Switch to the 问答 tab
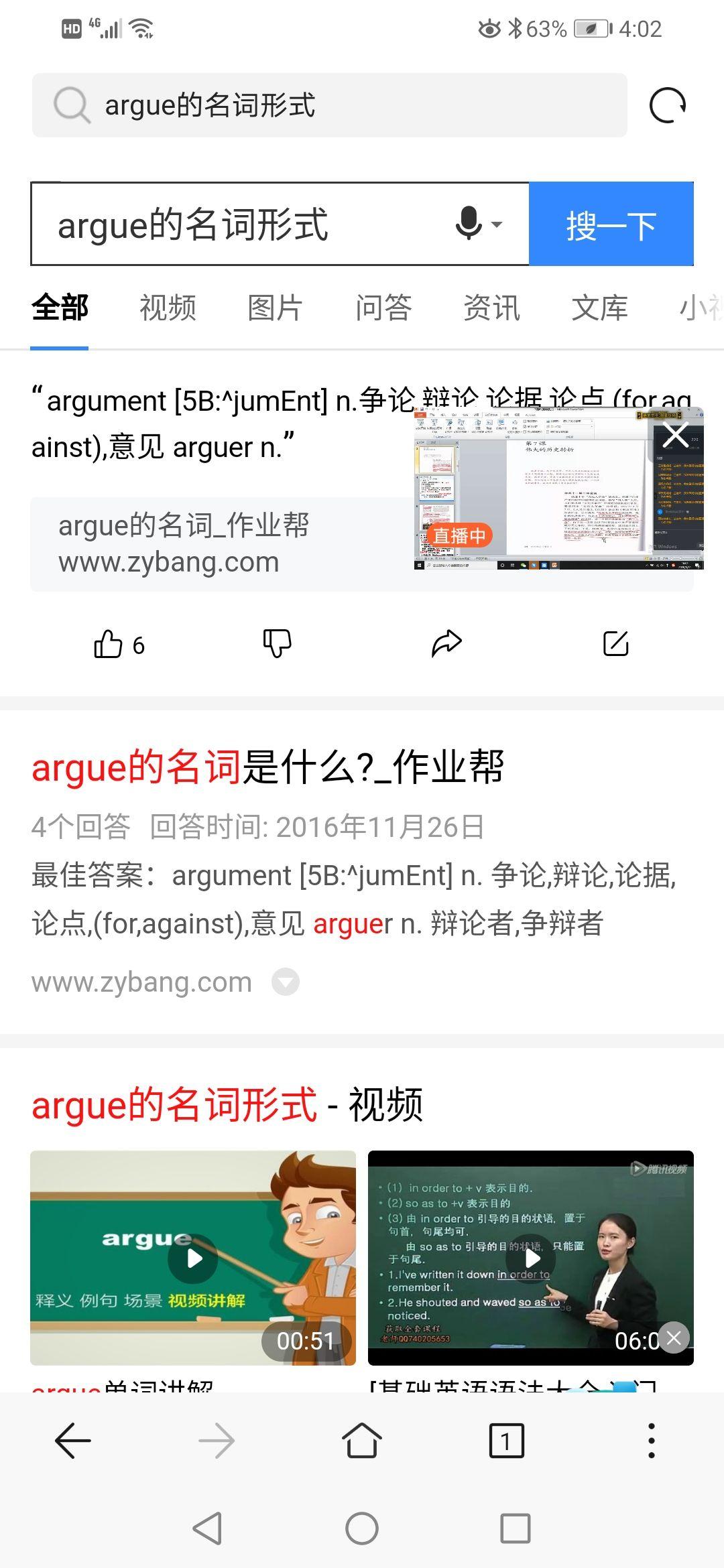Image resolution: width=724 pixels, height=1568 pixels. (383, 308)
